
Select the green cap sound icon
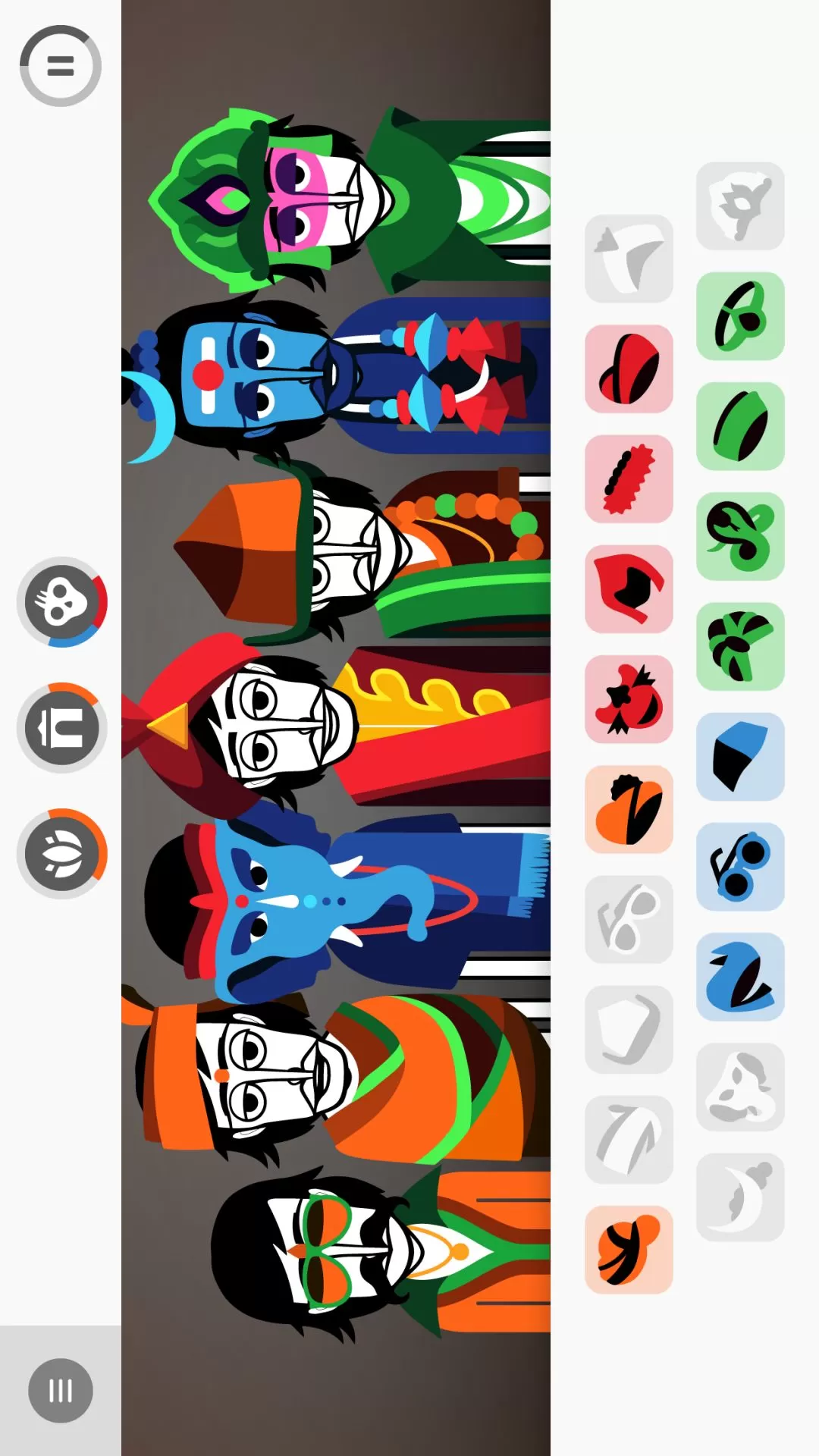coord(740,426)
